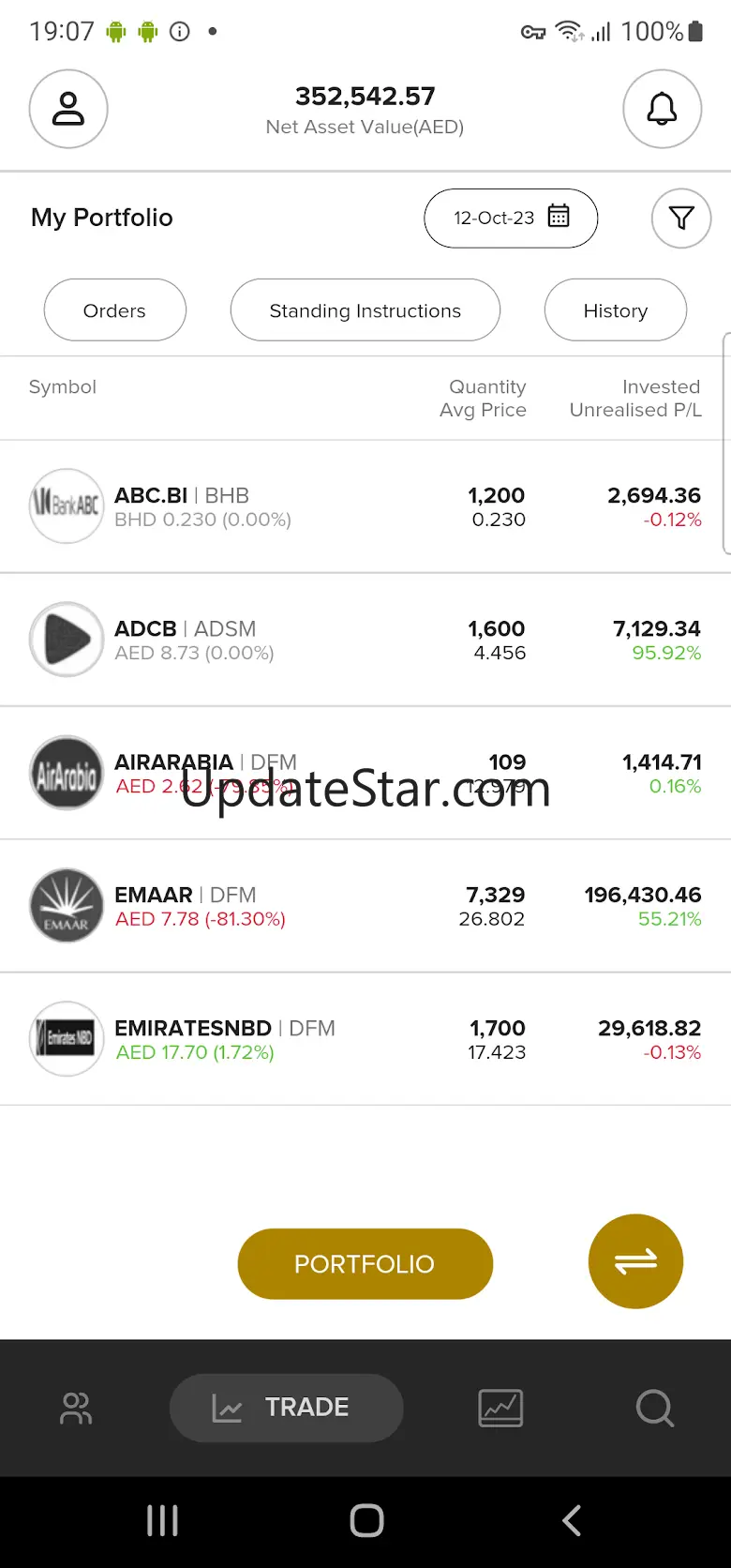Open the notifications bell
Screen dimensions: 731x1568
[x=662, y=109]
